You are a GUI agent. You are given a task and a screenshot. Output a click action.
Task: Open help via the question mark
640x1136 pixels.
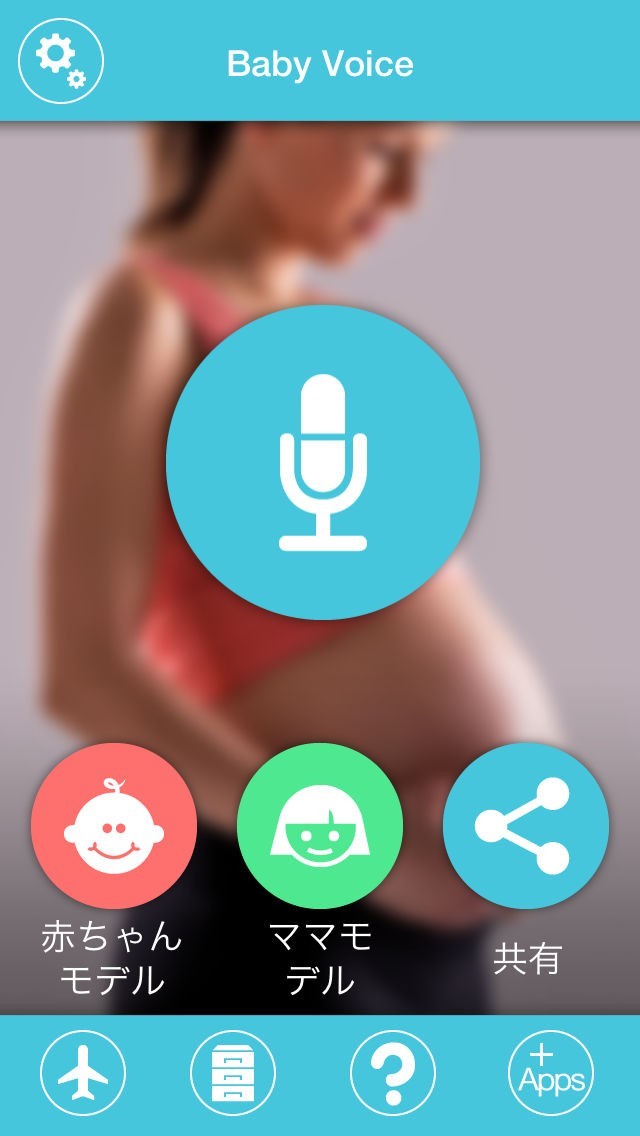click(393, 1074)
